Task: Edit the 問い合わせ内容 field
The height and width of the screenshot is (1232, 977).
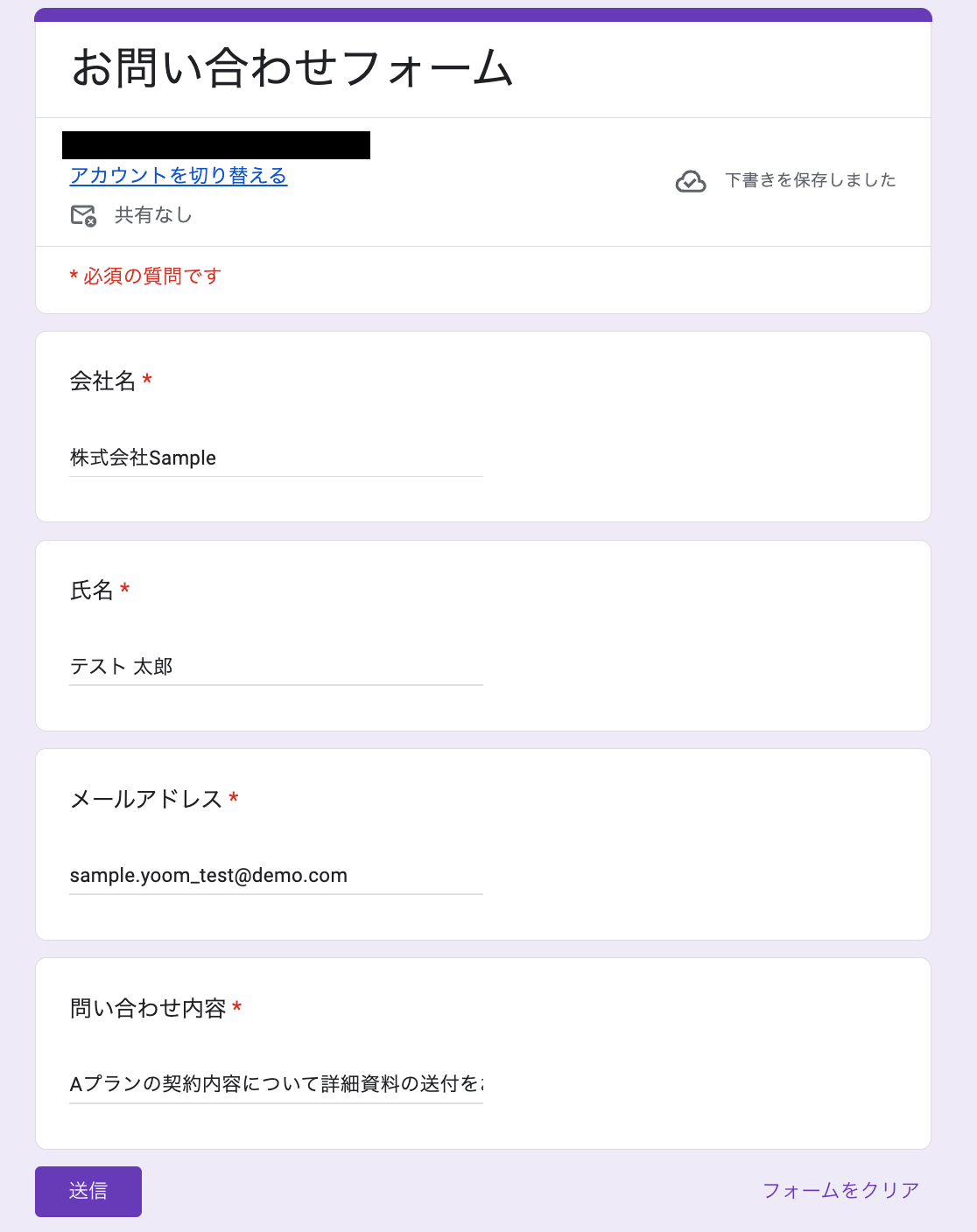Action: (276, 1084)
